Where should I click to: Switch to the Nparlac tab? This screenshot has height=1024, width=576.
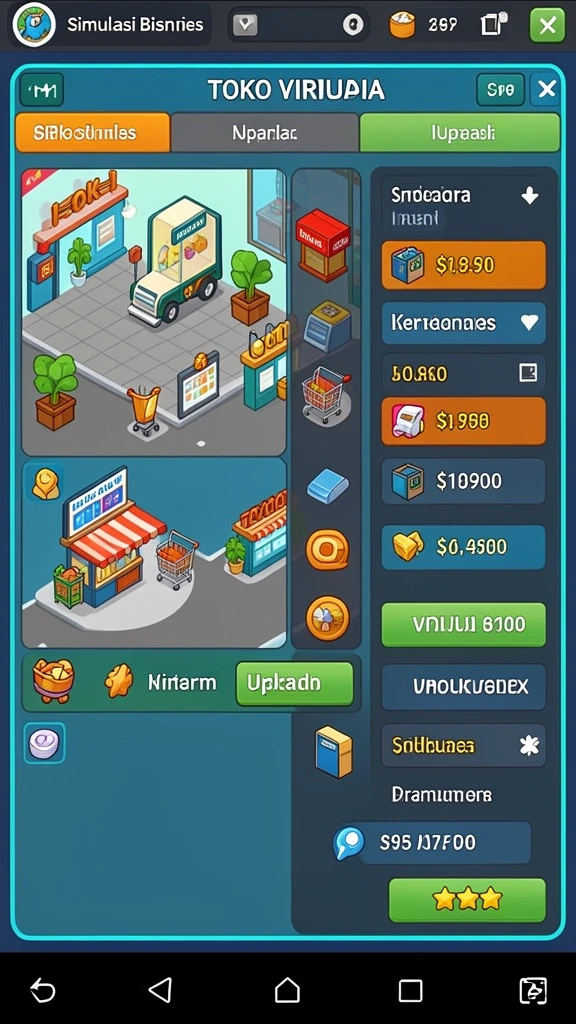264,133
